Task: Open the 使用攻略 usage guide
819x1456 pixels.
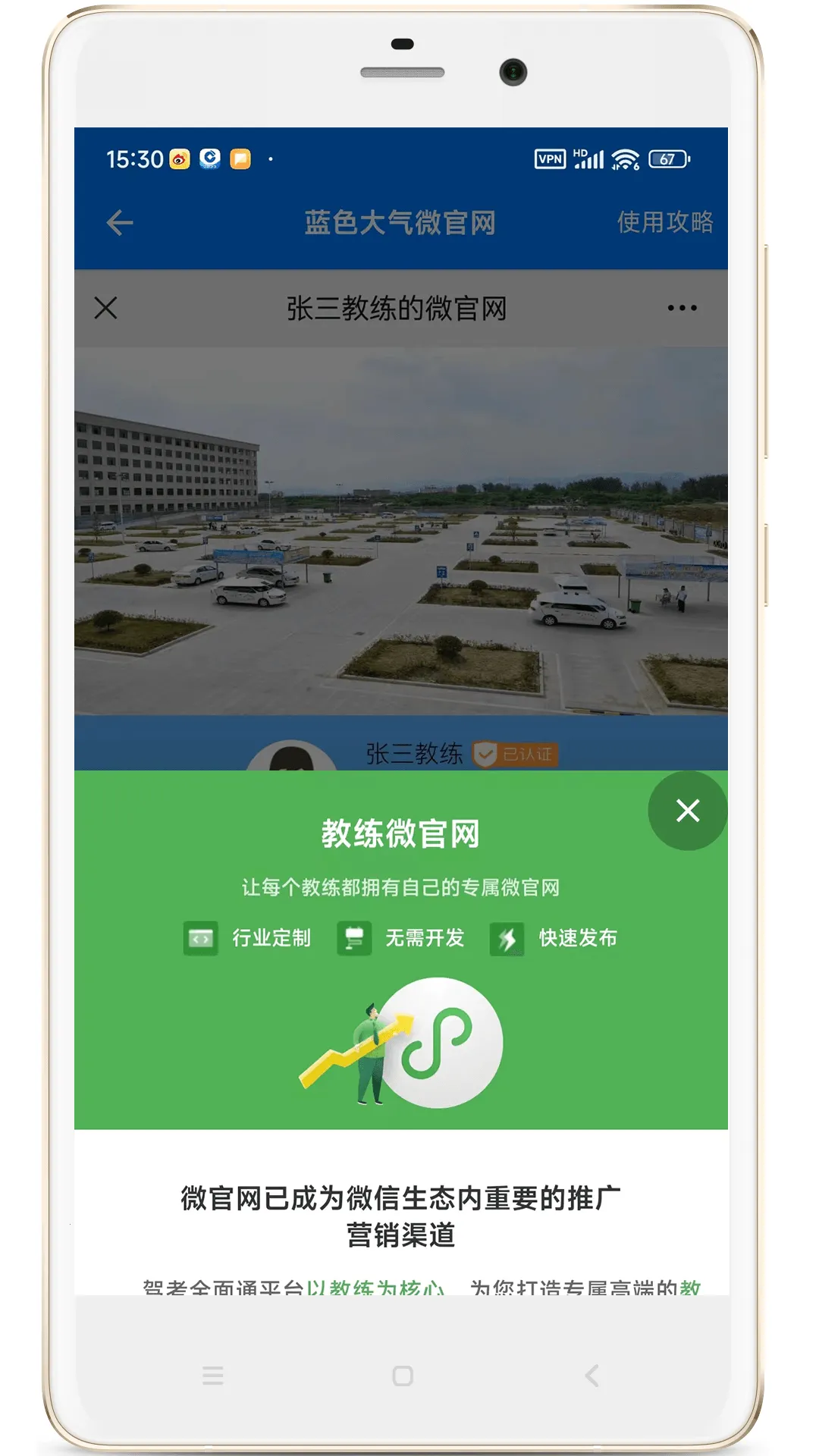Action: click(x=664, y=222)
